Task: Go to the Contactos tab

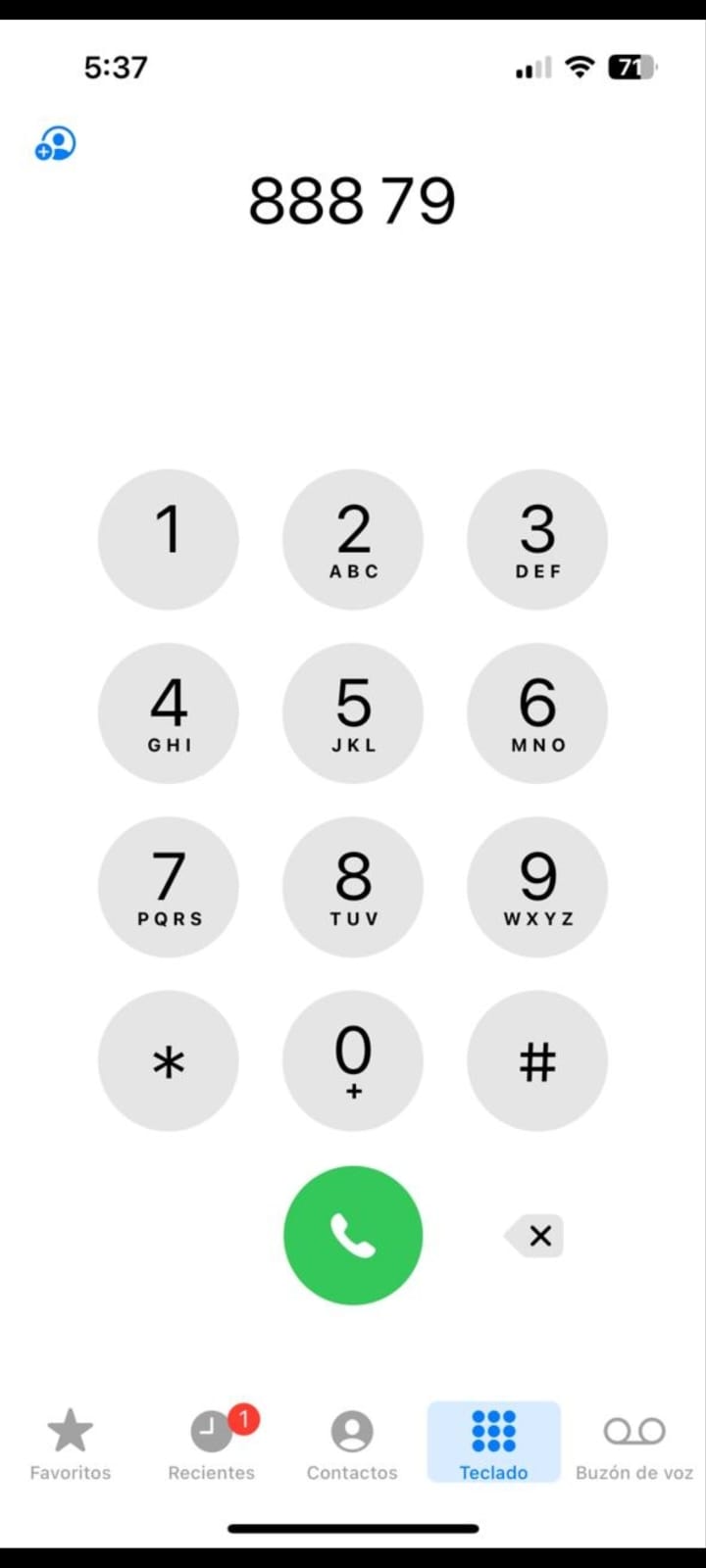Action: point(352,1444)
